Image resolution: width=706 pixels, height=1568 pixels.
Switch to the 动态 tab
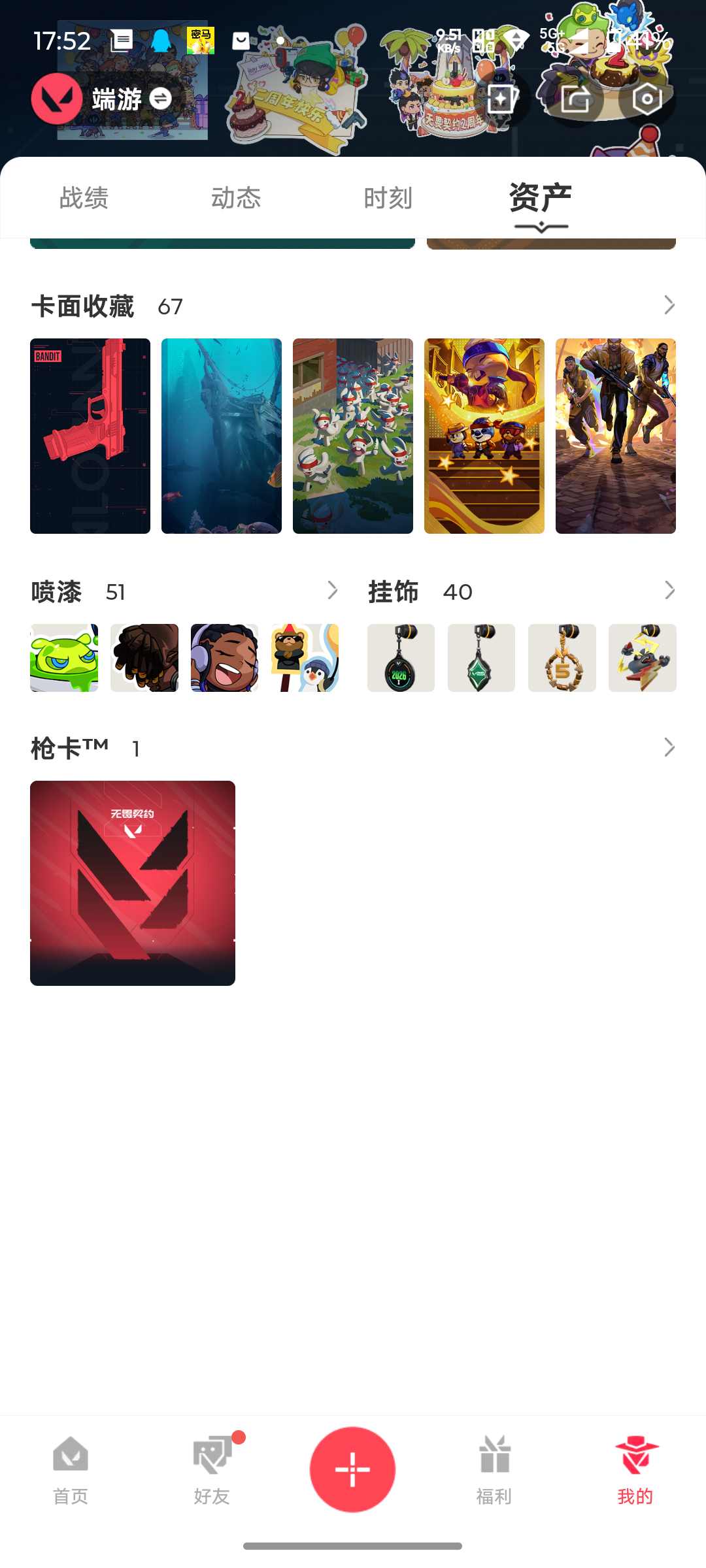[236, 198]
